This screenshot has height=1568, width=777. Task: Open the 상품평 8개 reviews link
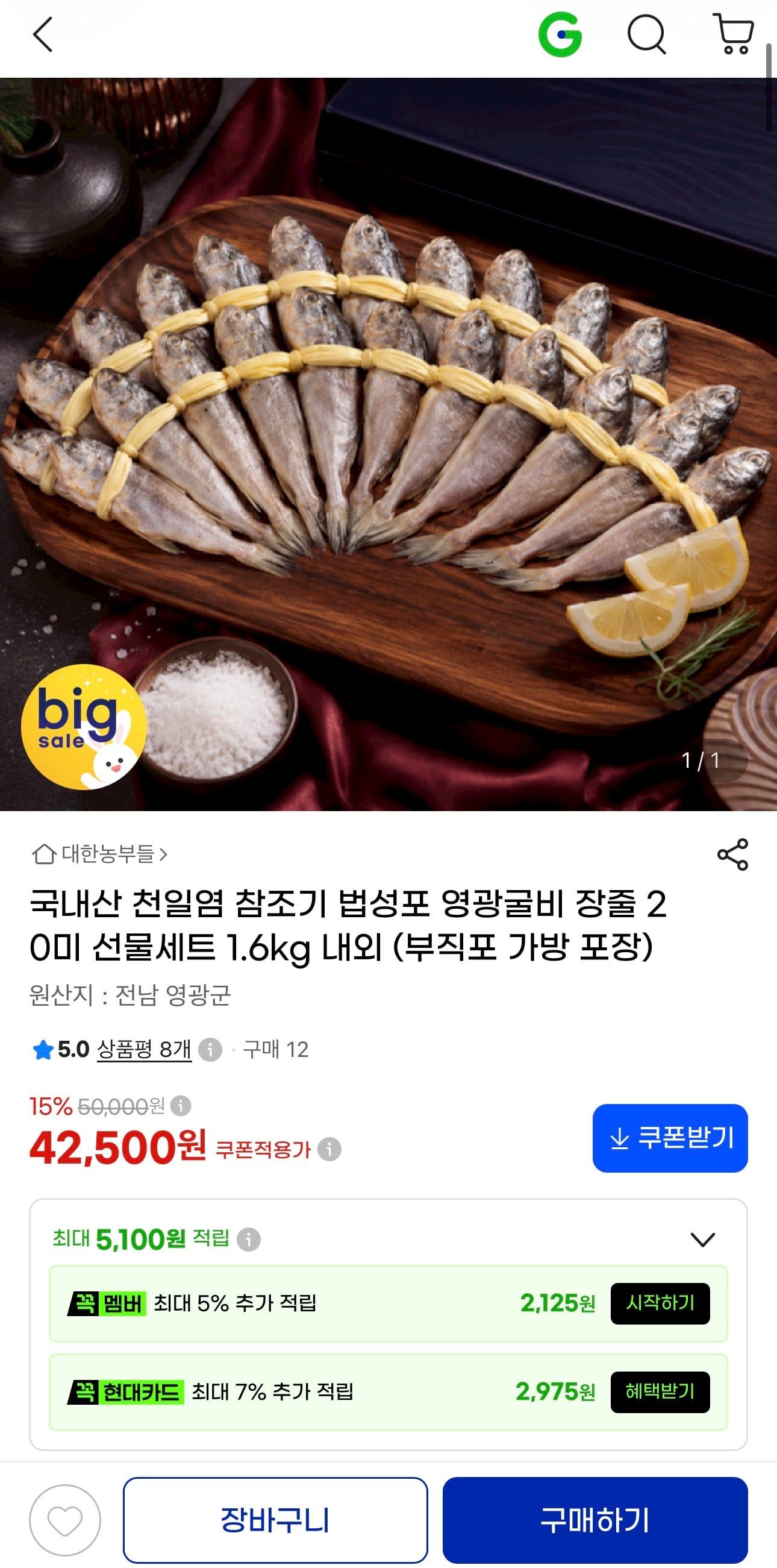pyautogui.click(x=144, y=1049)
